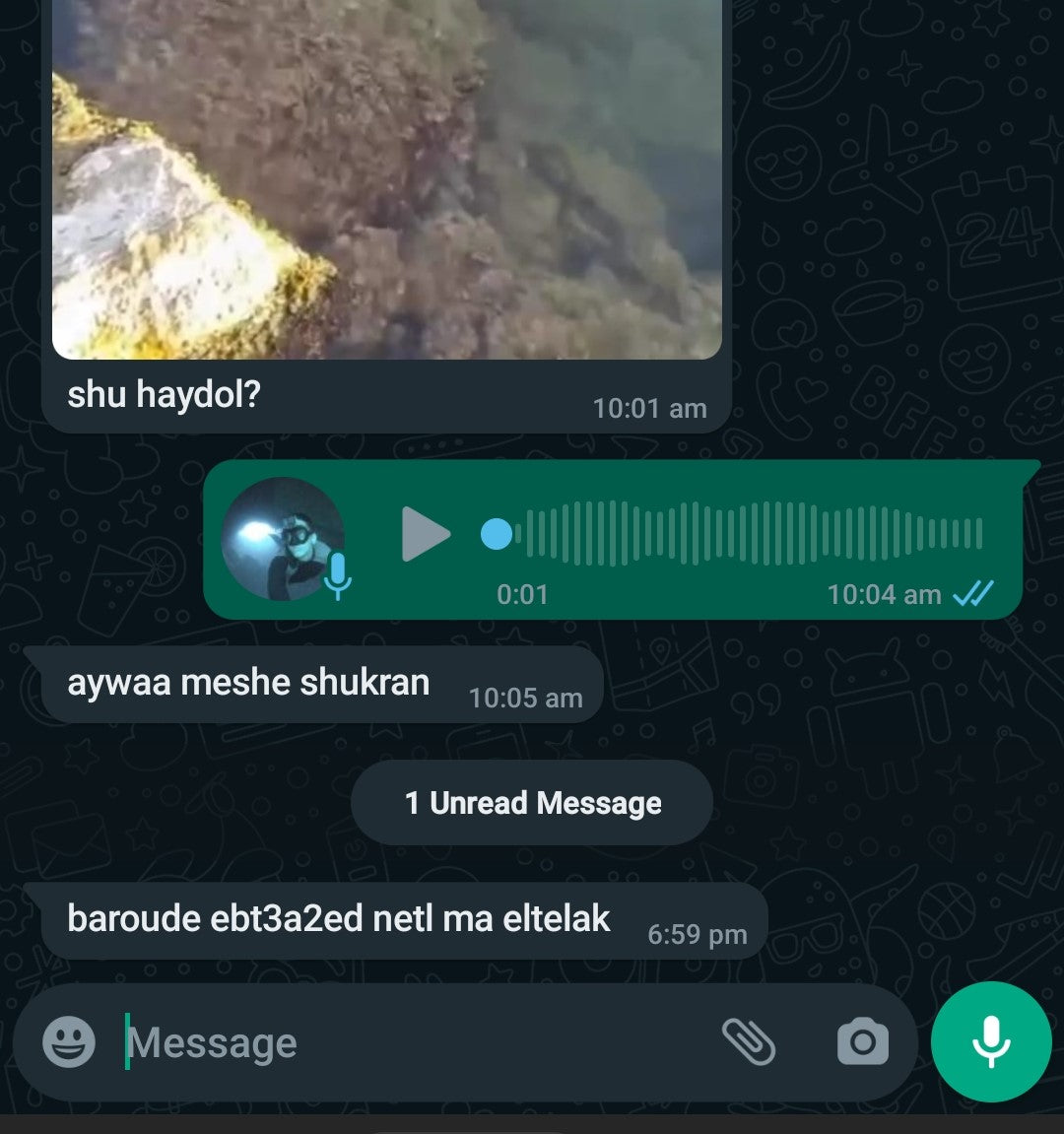The width and height of the screenshot is (1064, 1134).
Task: Open the emoji picker
Action: coord(69,1042)
